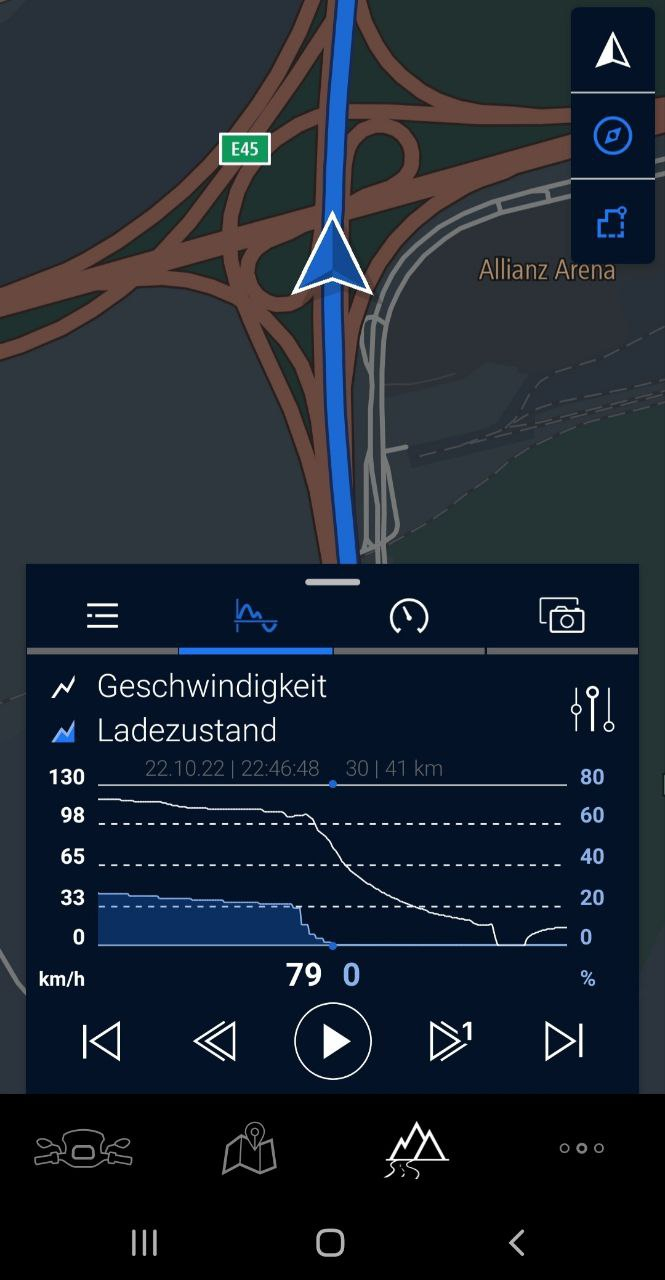This screenshot has width=665, height=1280.
Task: Open the motorcycle tab in bottom bar
Action: click(x=83, y=1149)
